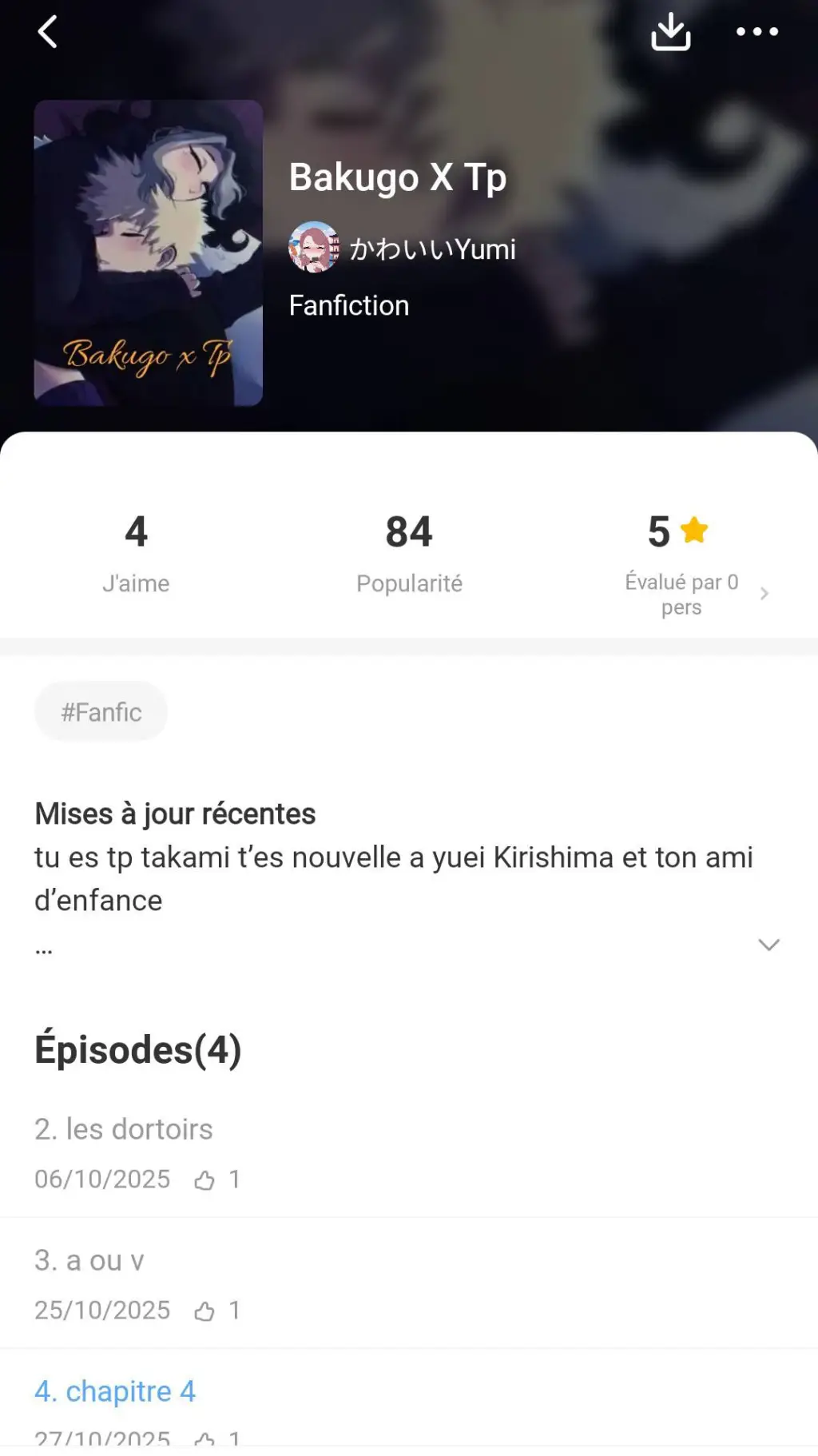The width and height of the screenshot is (818, 1456).
Task: Go back to the previous screen
Action: (48, 33)
